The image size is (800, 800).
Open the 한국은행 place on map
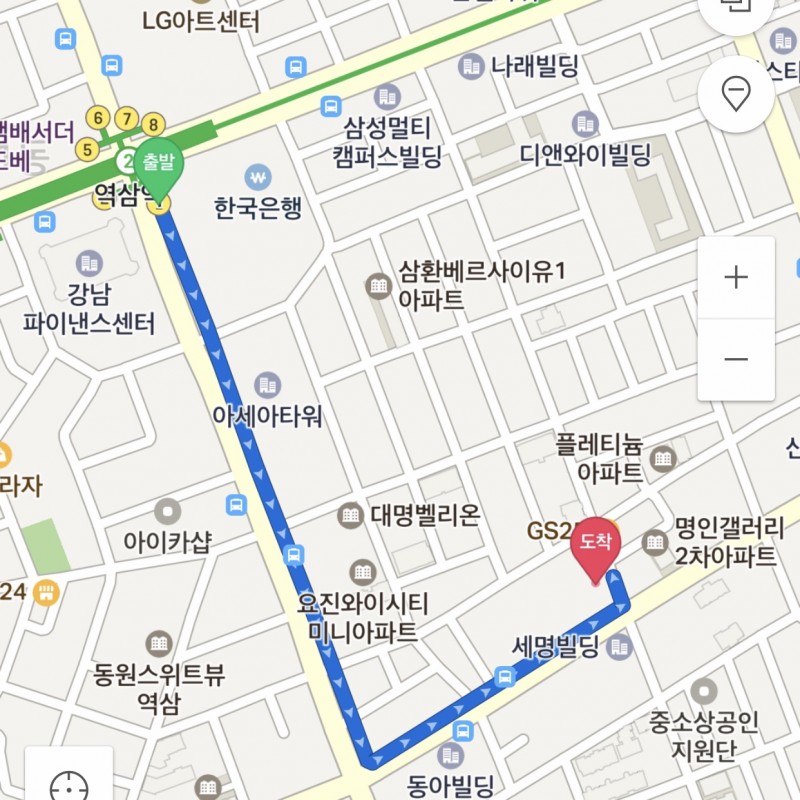pos(258,178)
